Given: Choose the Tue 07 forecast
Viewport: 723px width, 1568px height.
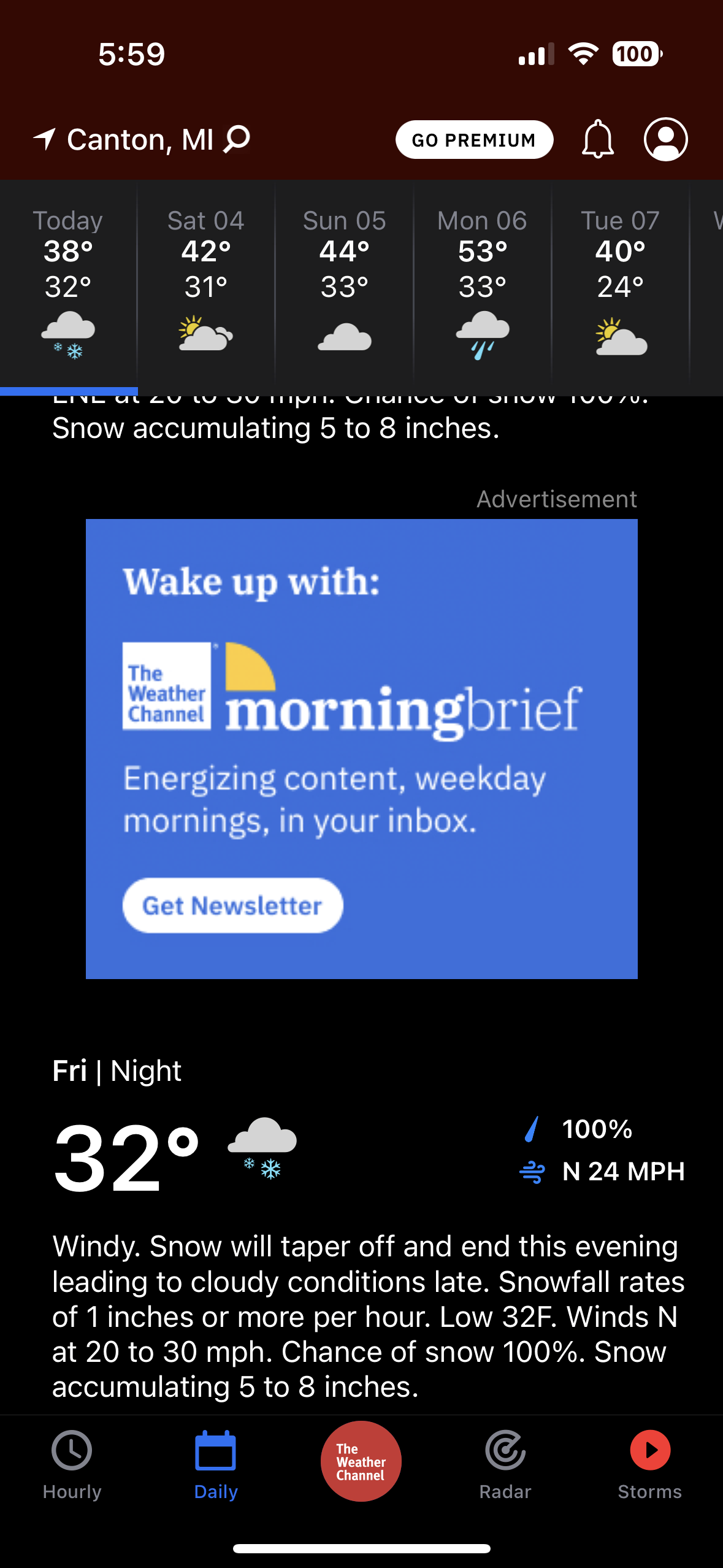Looking at the screenshot, I should pos(621,285).
